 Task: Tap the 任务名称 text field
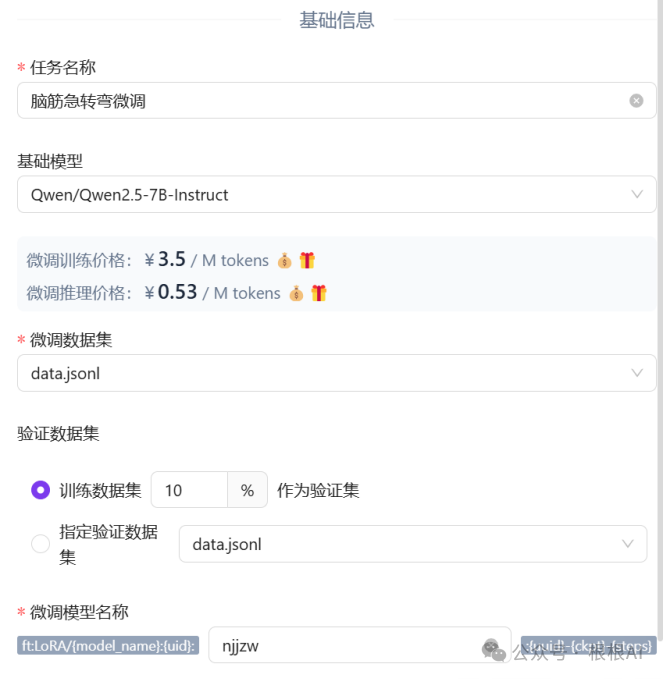tap(320, 101)
